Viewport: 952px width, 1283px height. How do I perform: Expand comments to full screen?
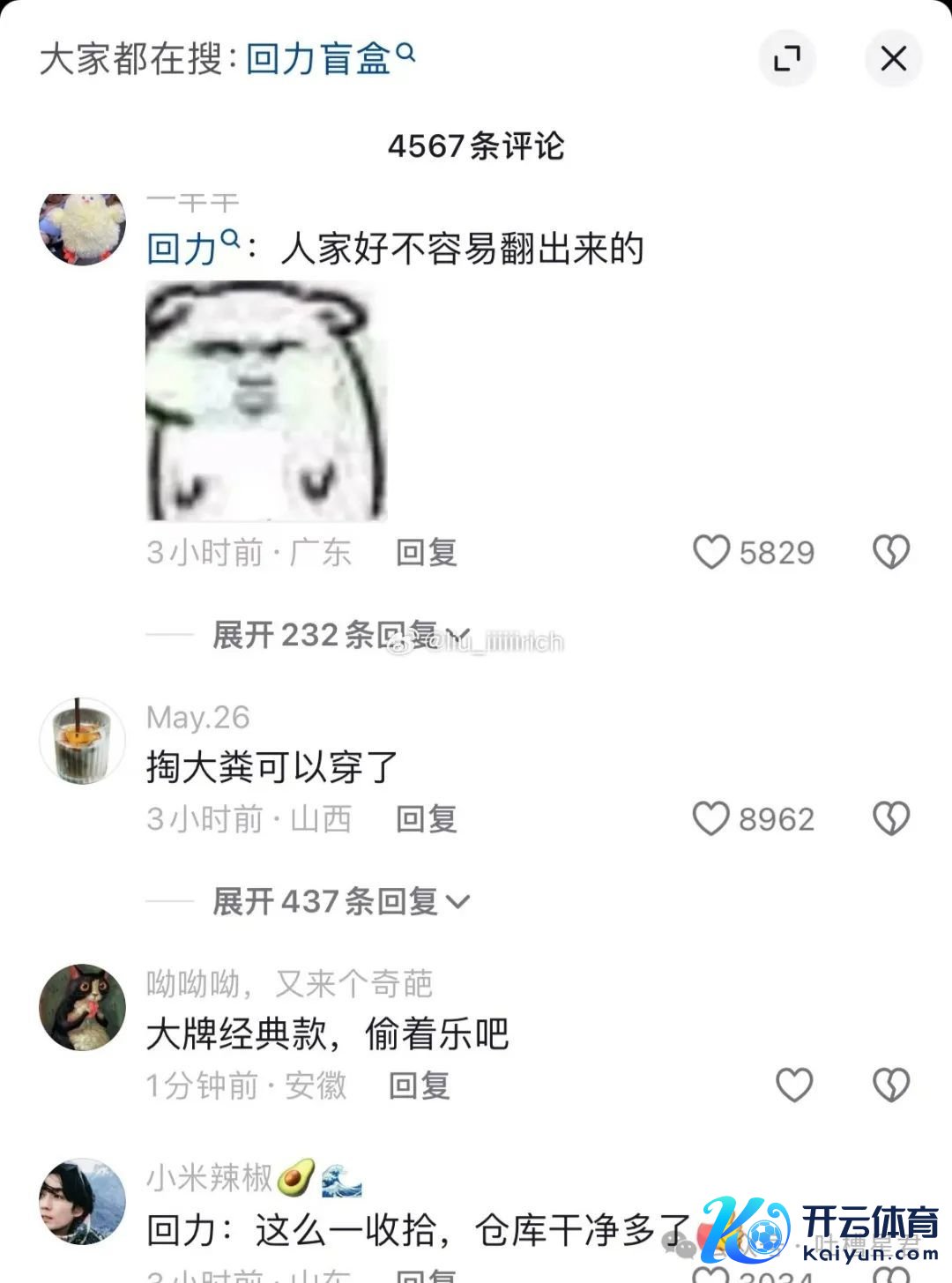point(786,59)
